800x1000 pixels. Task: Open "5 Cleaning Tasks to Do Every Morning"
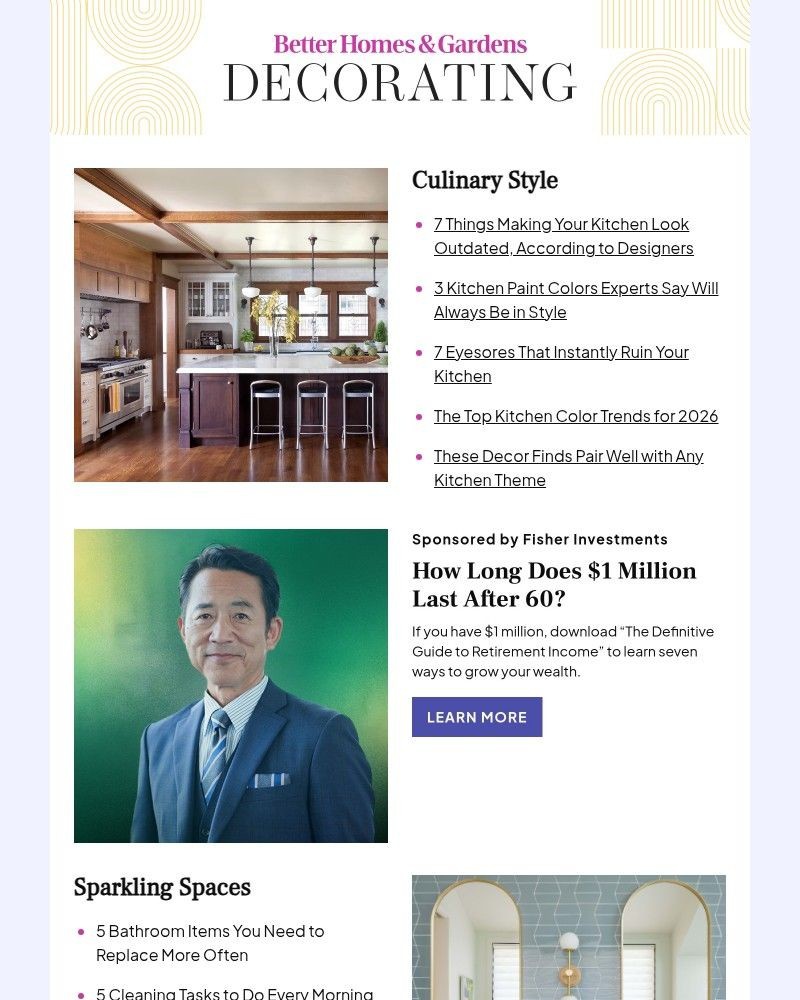point(234,992)
